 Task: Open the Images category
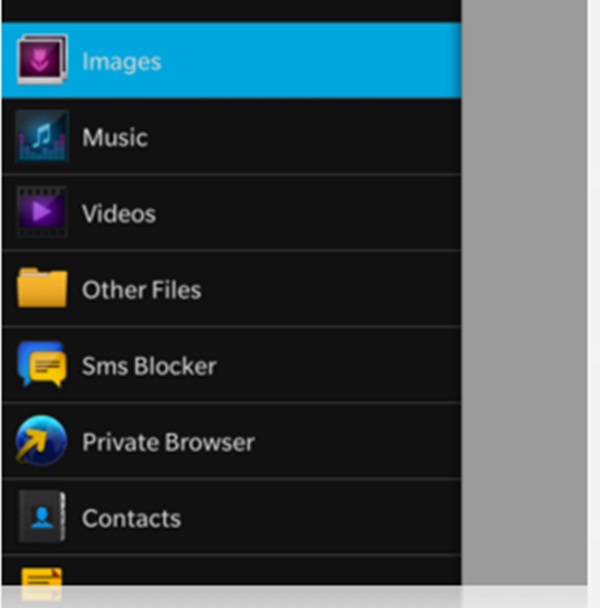coord(230,61)
